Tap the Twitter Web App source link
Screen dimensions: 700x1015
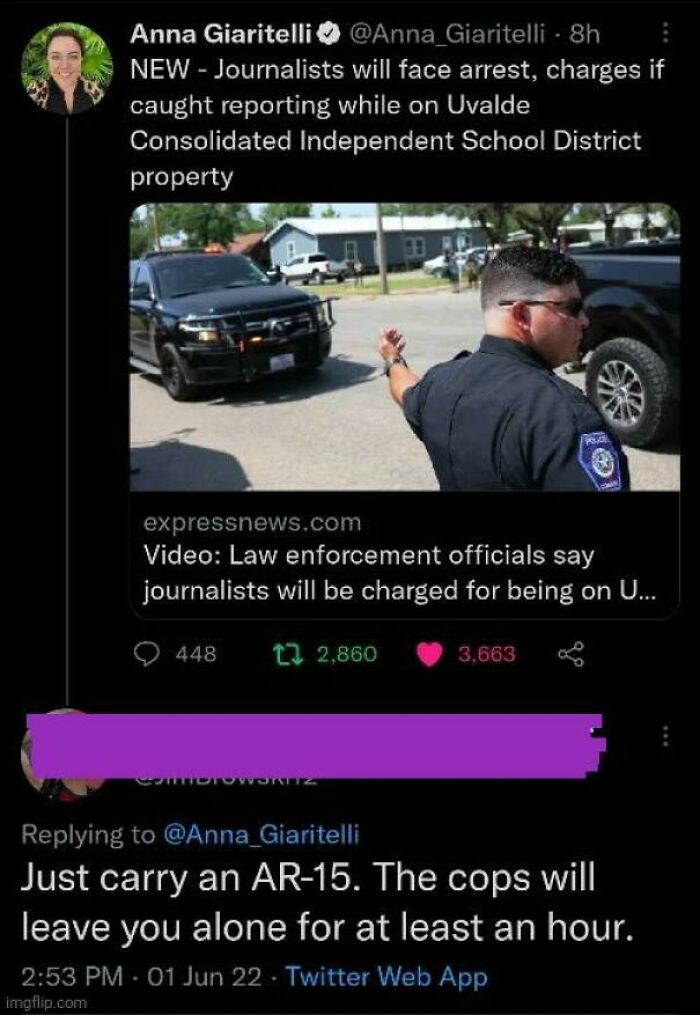pyautogui.click(x=386, y=976)
